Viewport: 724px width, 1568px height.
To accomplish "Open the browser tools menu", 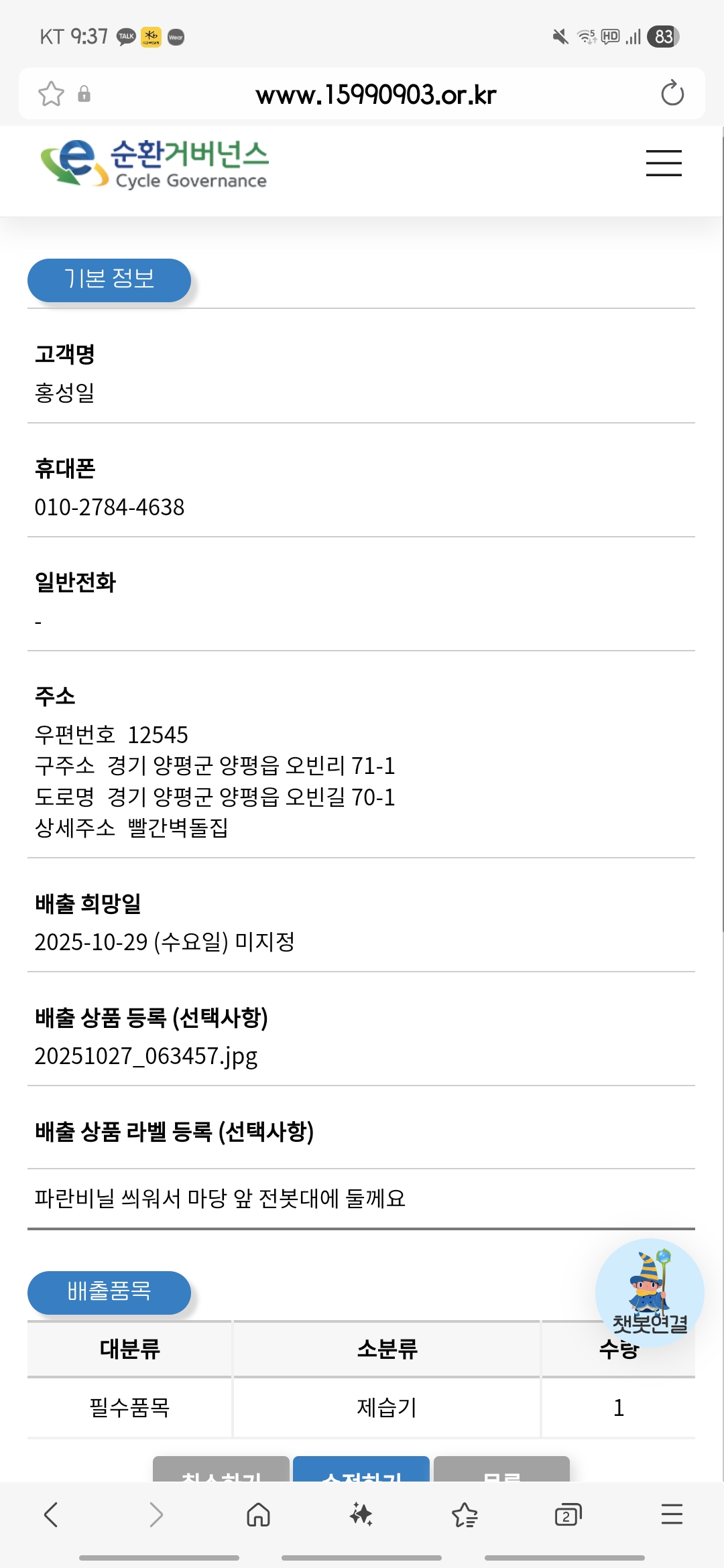I will 672,1514.
